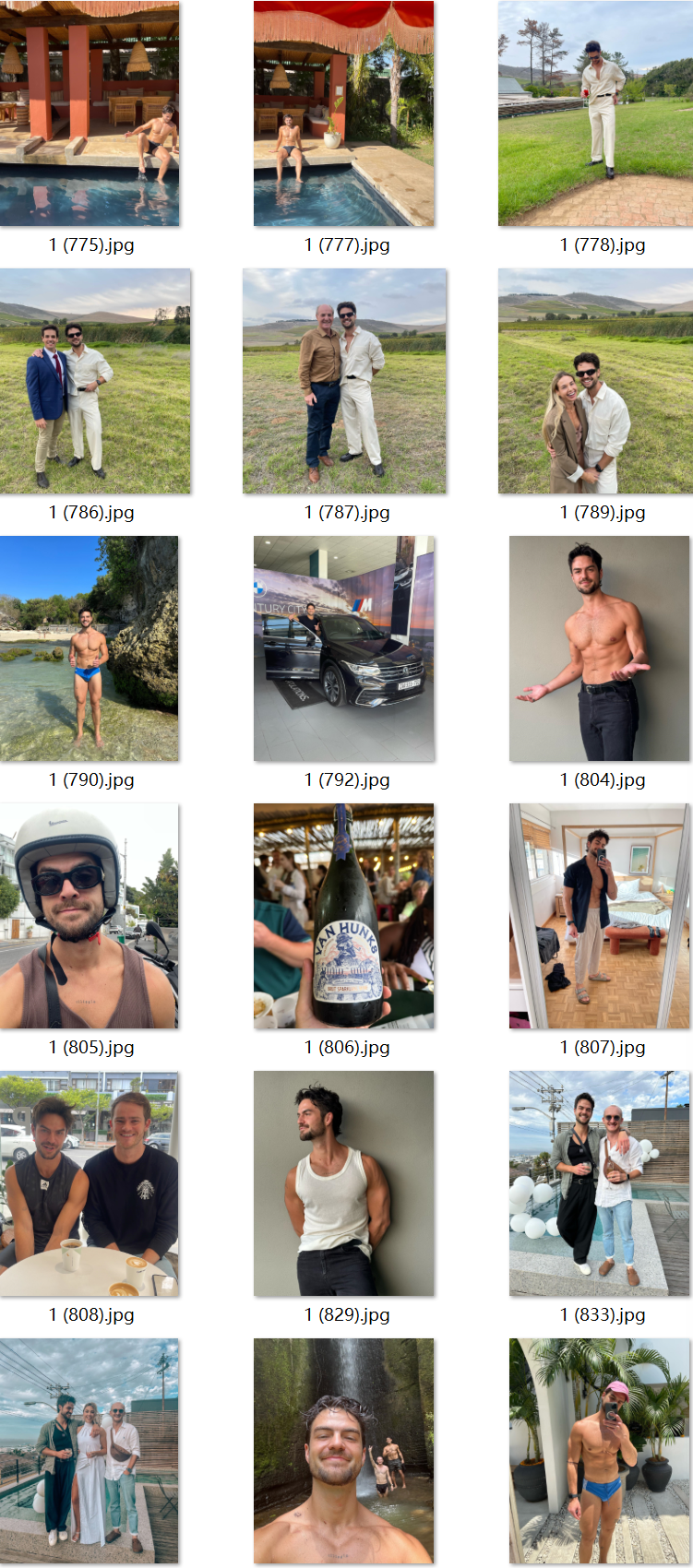This screenshot has height=1568, width=693.
Task: Open the image 1 (833).jpg
Action: coord(599,1183)
